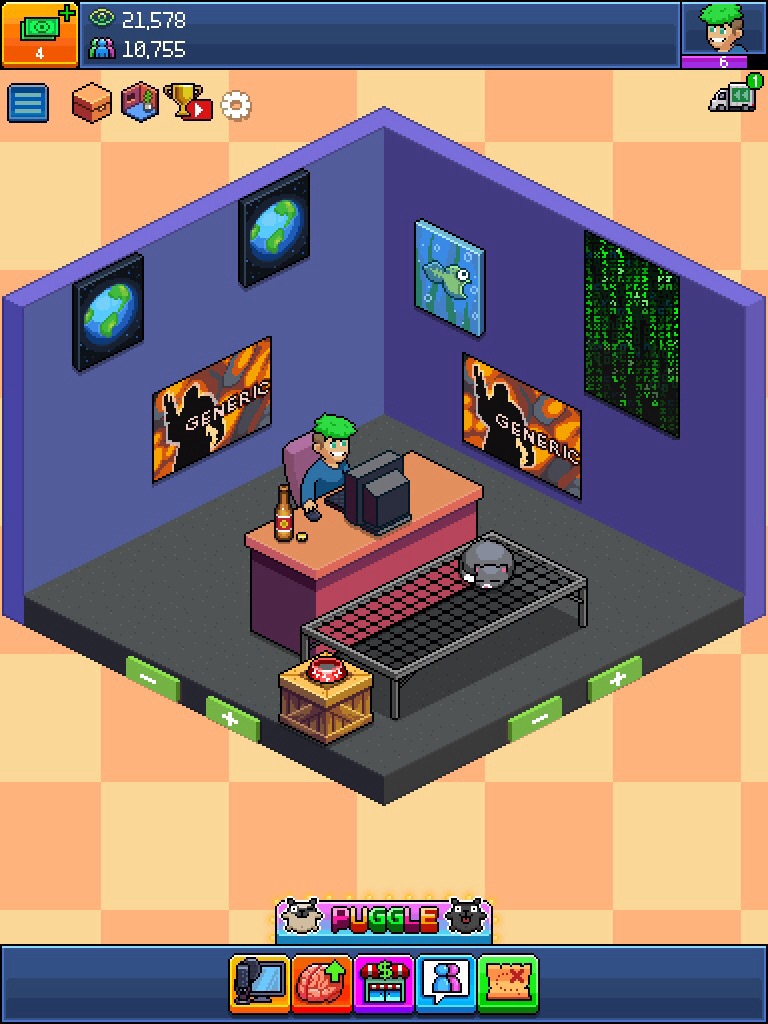This screenshot has height=1024, width=768.
Task: Open the cardboard box inventory
Action: pyautogui.click(x=91, y=103)
